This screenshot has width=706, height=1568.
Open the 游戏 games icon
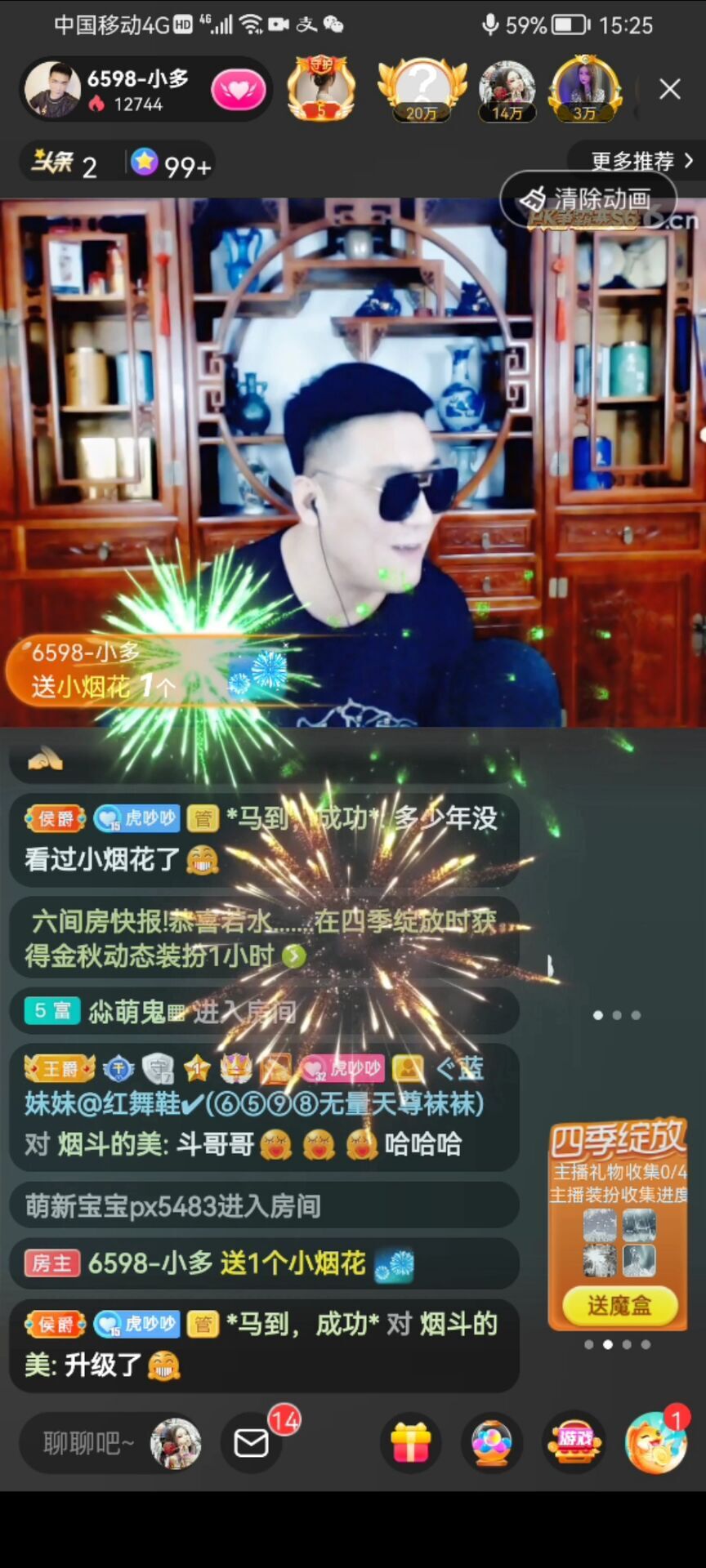pos(574,1443)
